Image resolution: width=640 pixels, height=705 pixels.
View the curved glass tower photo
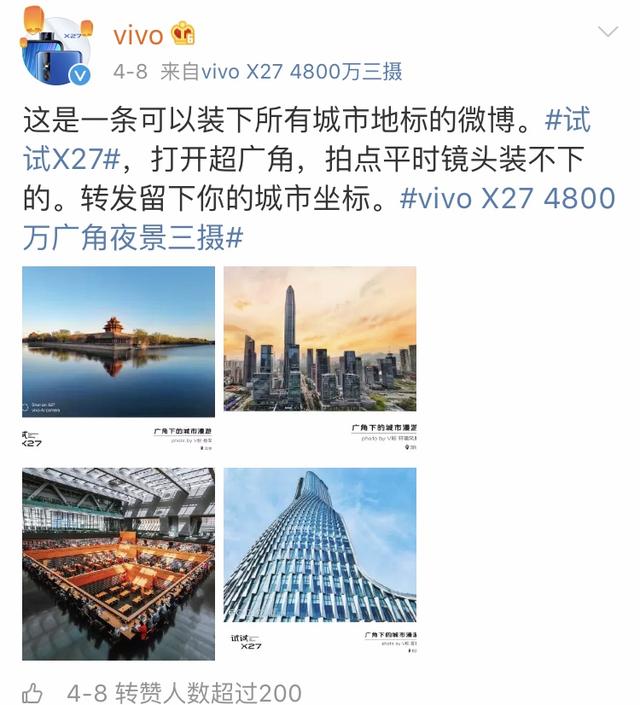tap(320, 563)
